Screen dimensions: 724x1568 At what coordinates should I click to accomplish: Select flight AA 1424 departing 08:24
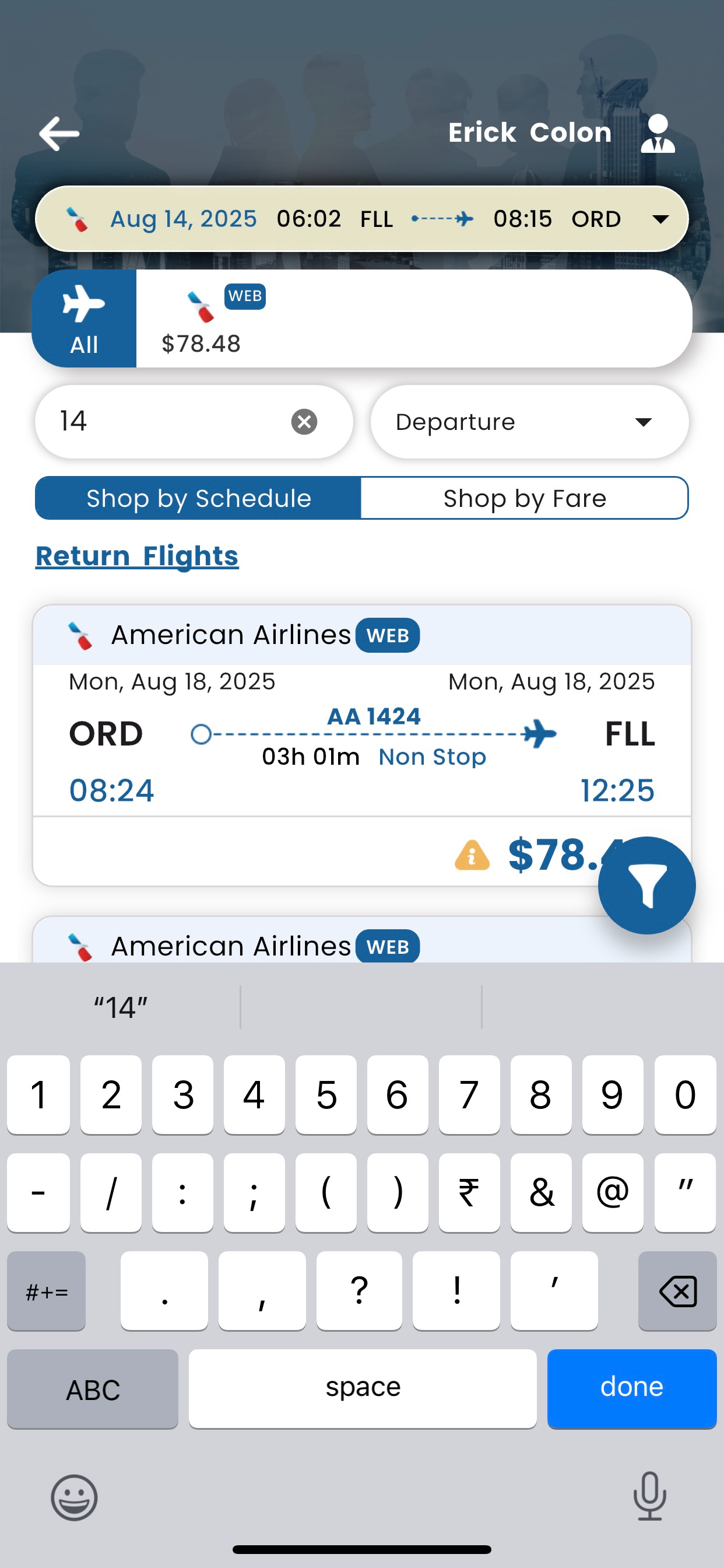point(362,745)
